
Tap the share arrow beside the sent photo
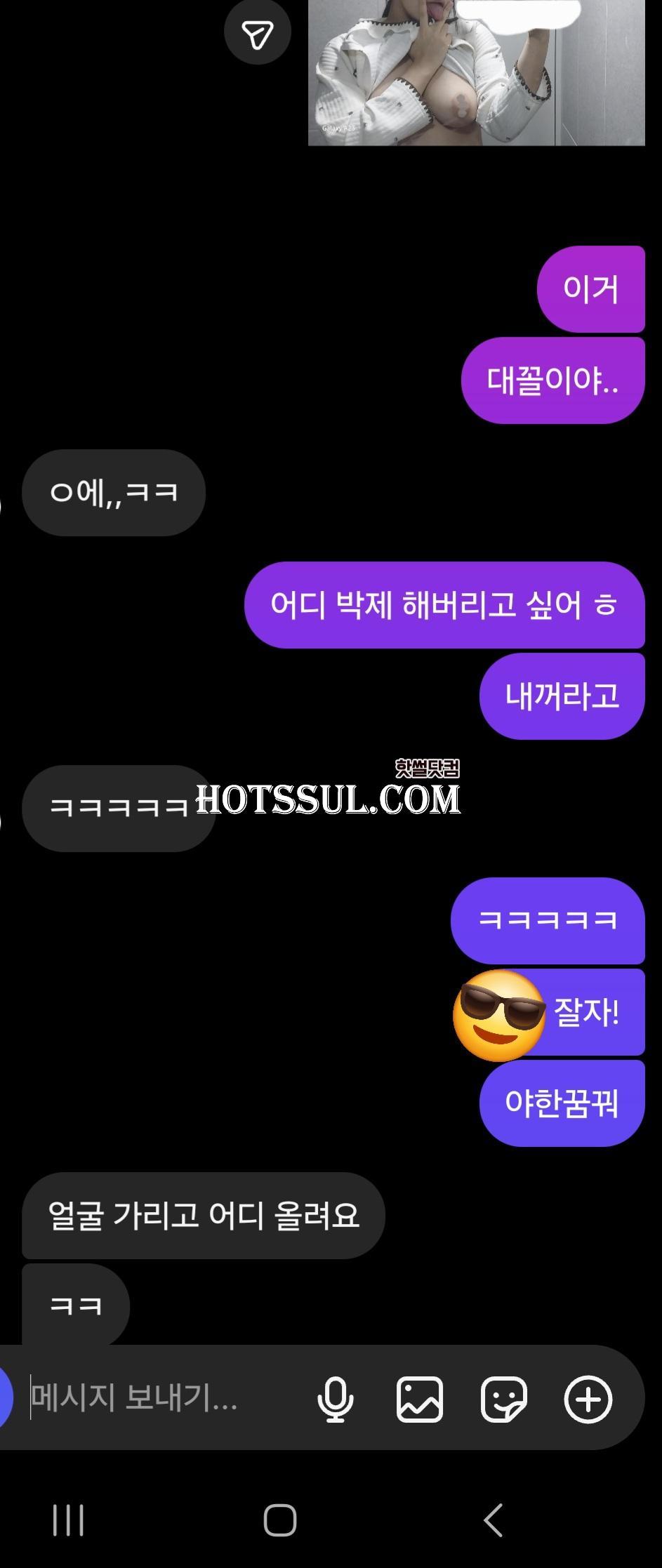click(257, 33)
